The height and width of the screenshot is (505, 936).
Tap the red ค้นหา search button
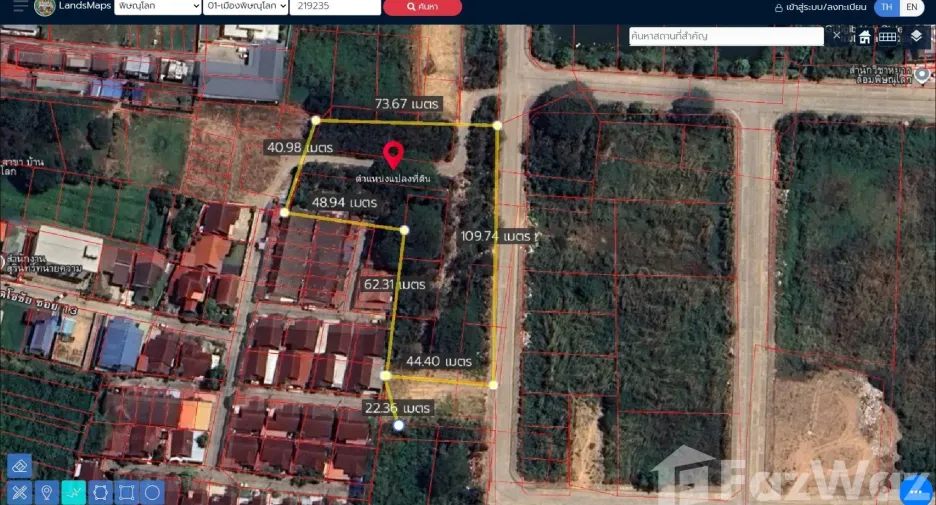tap(422, 7)
